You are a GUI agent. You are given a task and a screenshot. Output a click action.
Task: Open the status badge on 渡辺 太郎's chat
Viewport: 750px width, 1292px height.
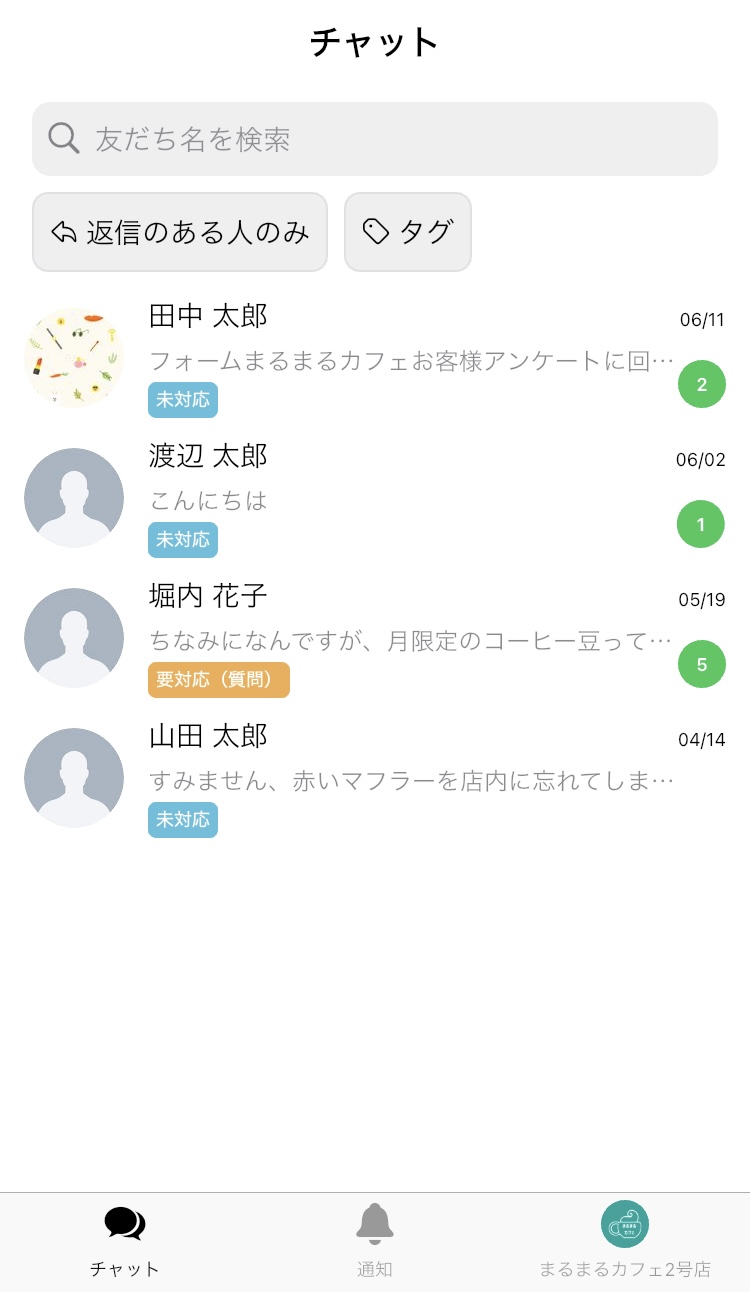[182, 540]
